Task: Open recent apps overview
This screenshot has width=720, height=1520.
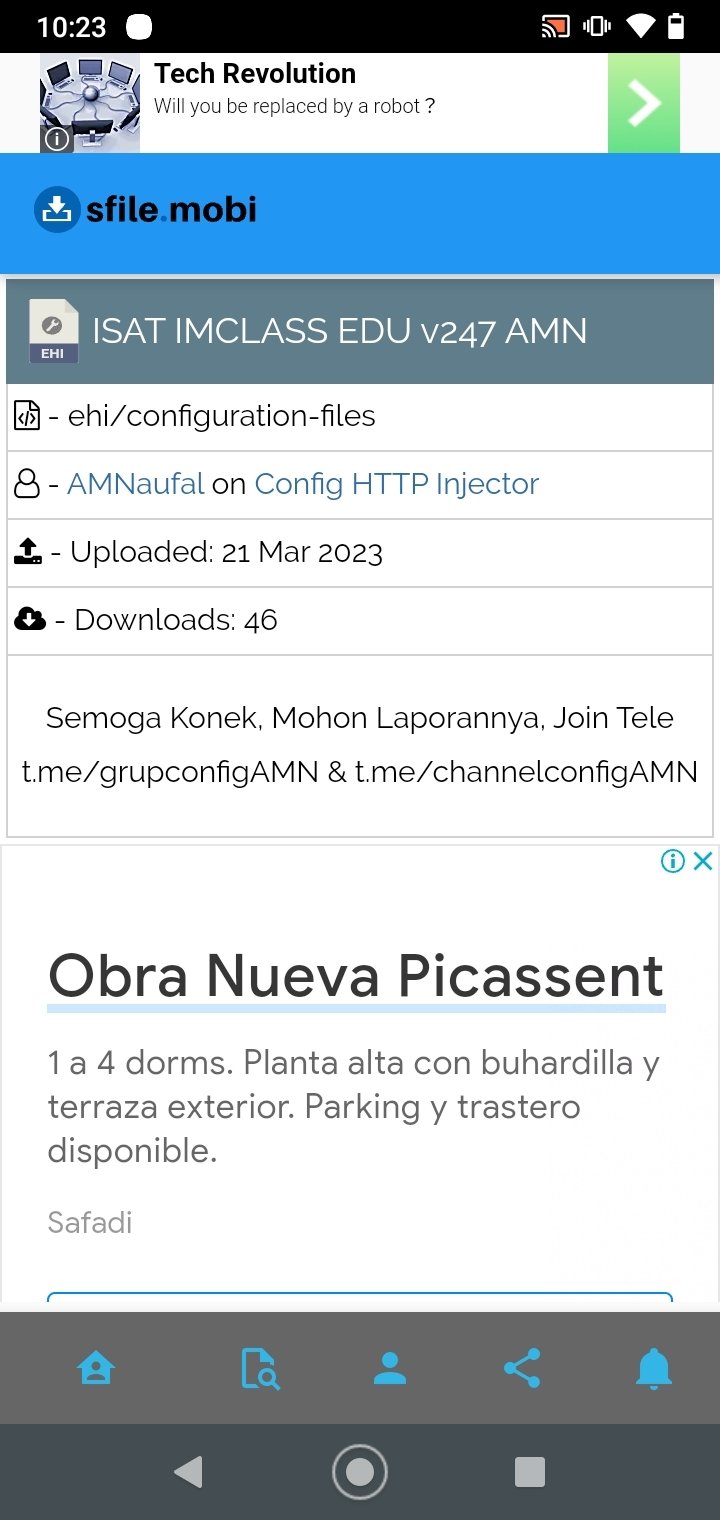Action: [x=529, y=1472]
